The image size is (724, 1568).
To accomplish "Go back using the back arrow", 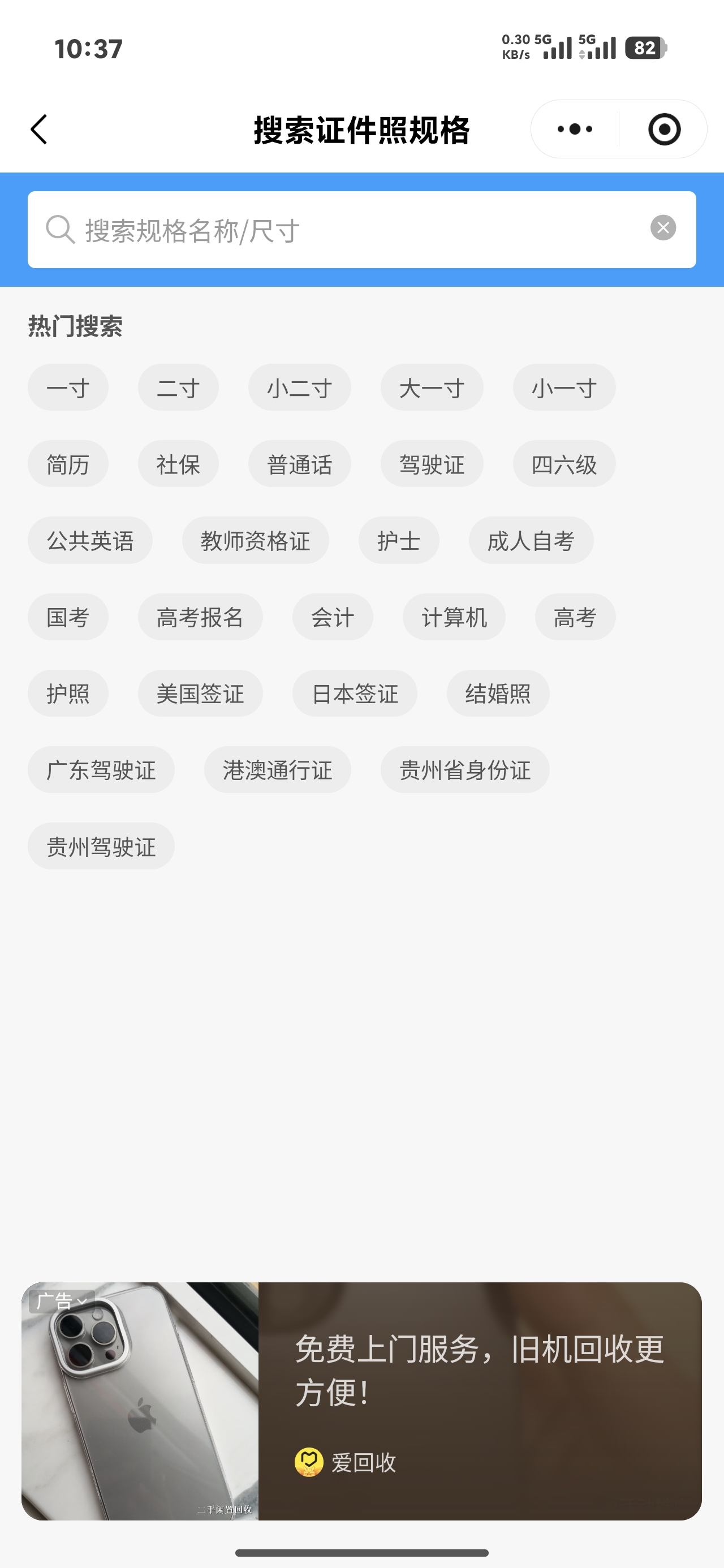I will 39,130.
